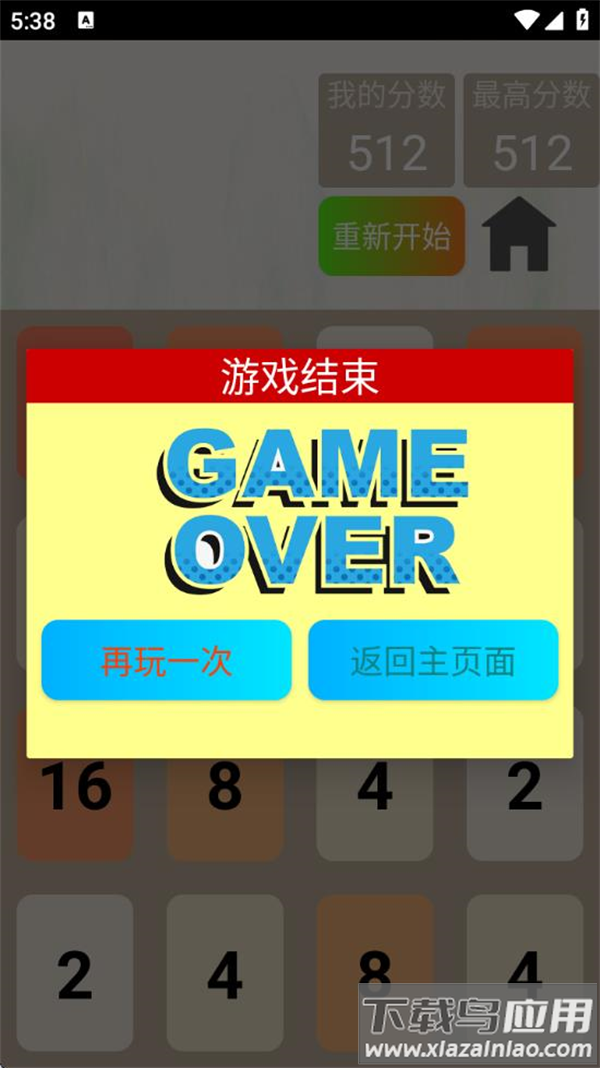Tap 再玩一次 to play again

[166, 660]
